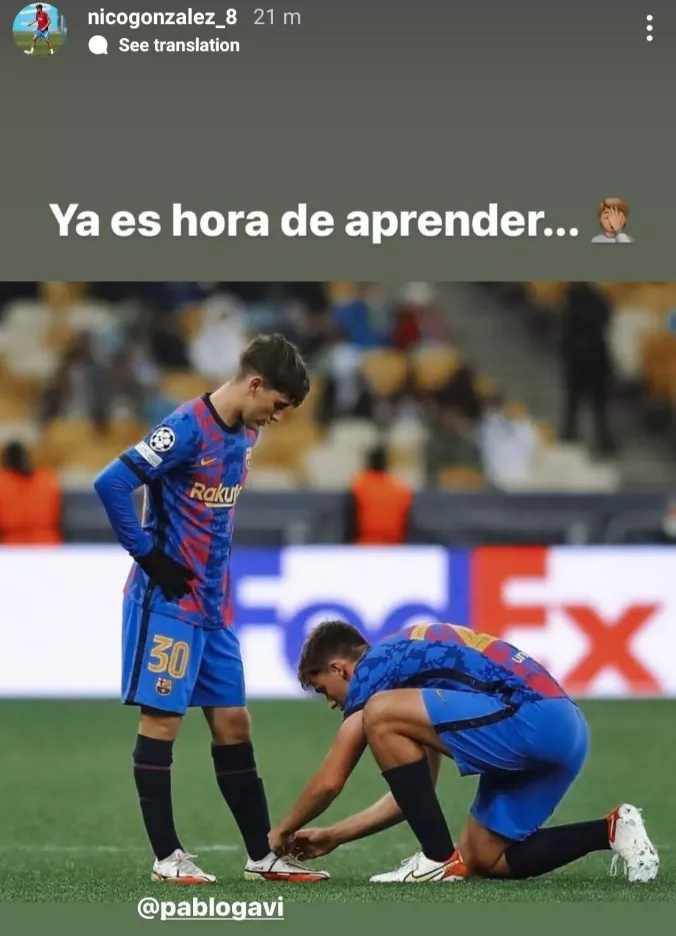Open the three-dot overflow menu
This screenshot has width=676, height=936.
pos(649,28)
